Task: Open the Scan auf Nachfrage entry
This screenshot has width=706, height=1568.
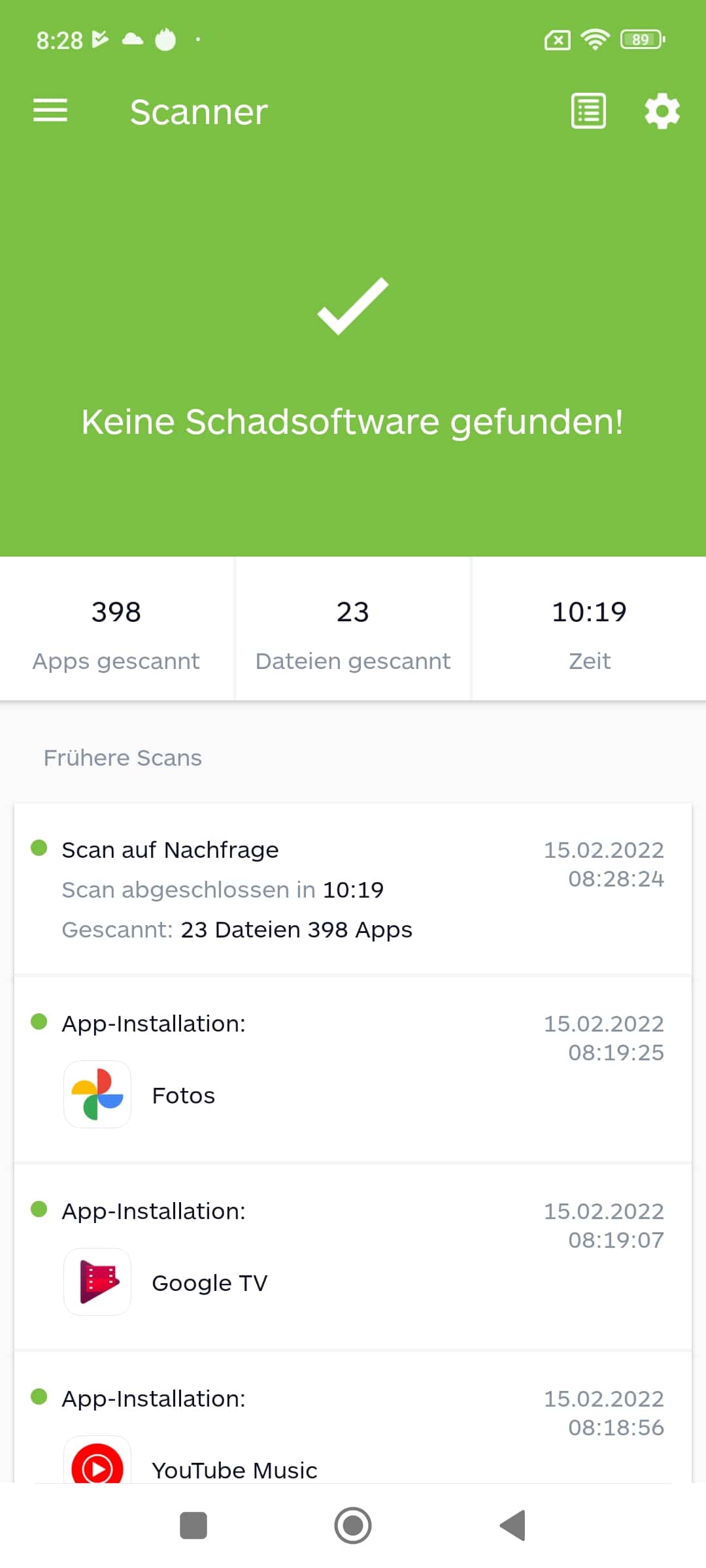Action: pos(353,889)
